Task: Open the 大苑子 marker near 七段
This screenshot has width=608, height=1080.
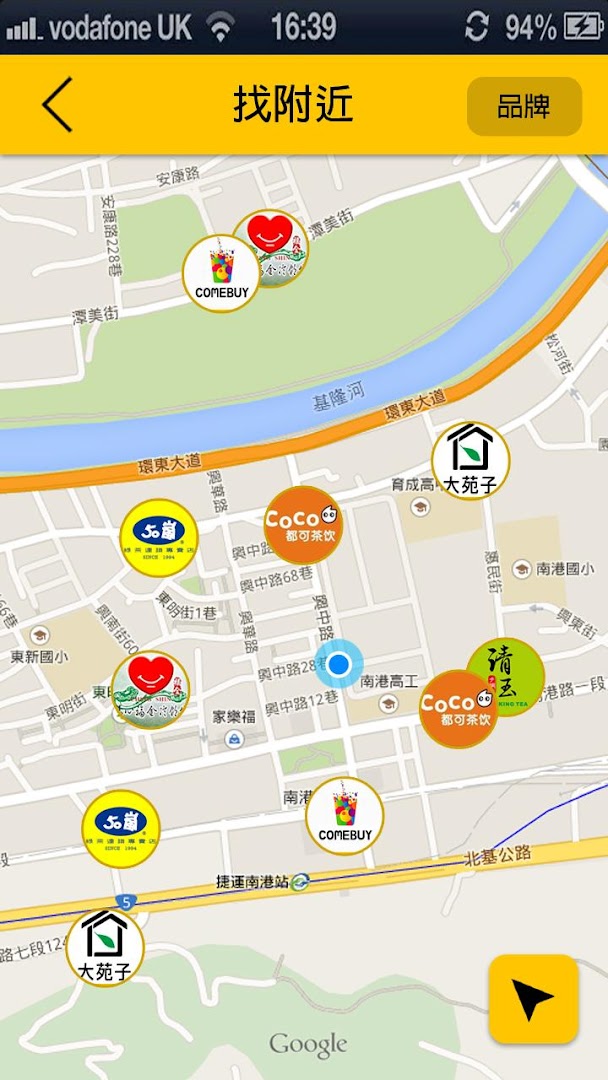Action: [x=105, y=947]
